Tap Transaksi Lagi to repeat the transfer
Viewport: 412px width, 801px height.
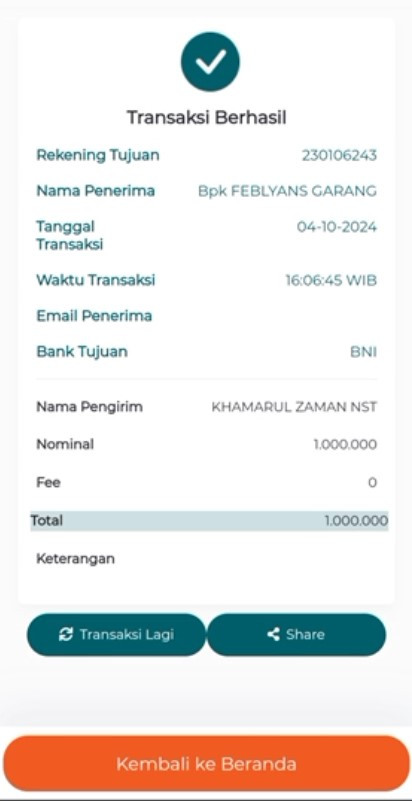pyautogui.click(x=116, y=634)
